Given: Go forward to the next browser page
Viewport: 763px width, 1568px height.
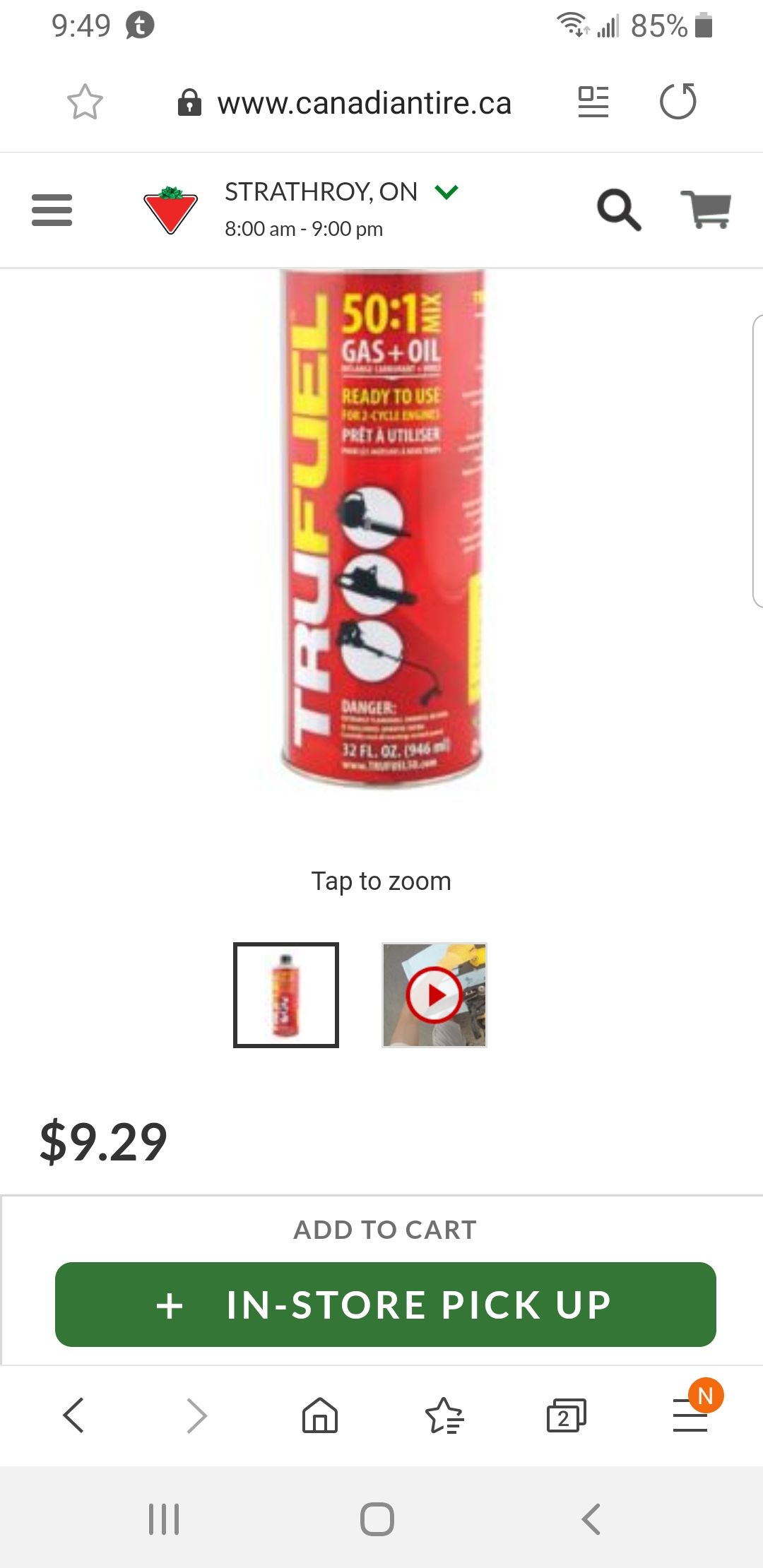Looking at the screenshot, I should click(x=196, y=1415).
